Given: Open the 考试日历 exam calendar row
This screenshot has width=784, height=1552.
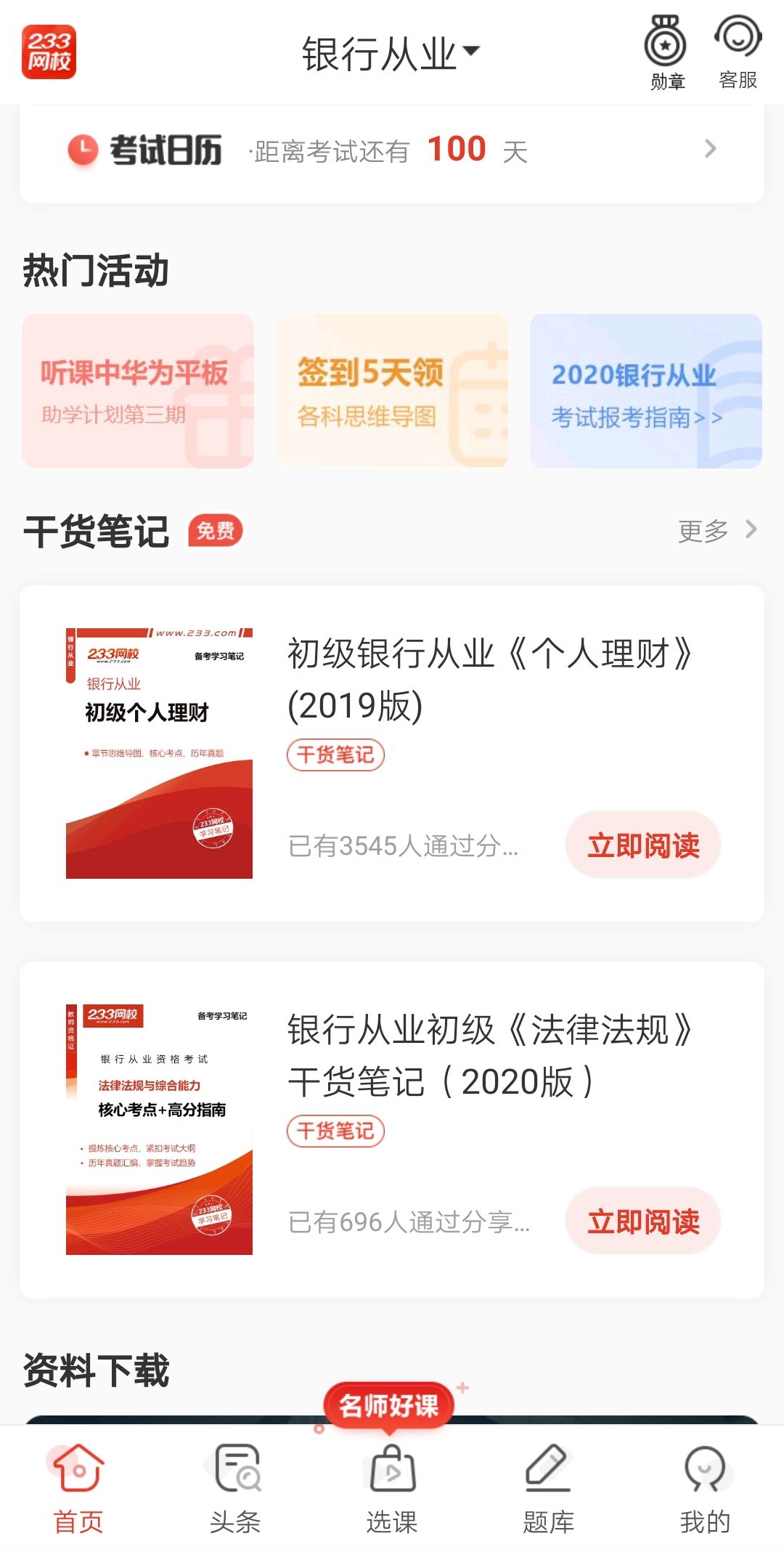Looking at the screenshot, I should tap(392, 151).
